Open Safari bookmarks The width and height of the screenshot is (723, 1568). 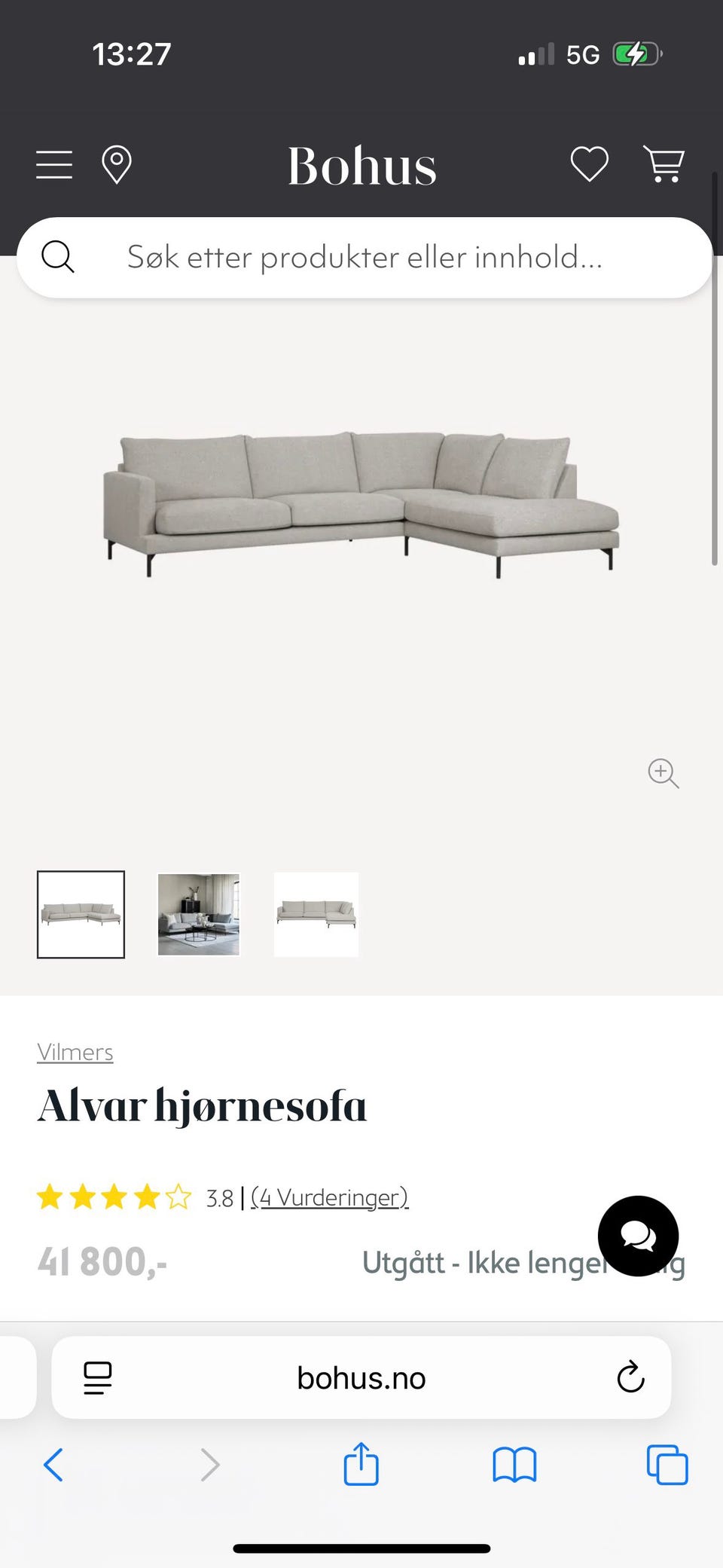point(514,1466)
